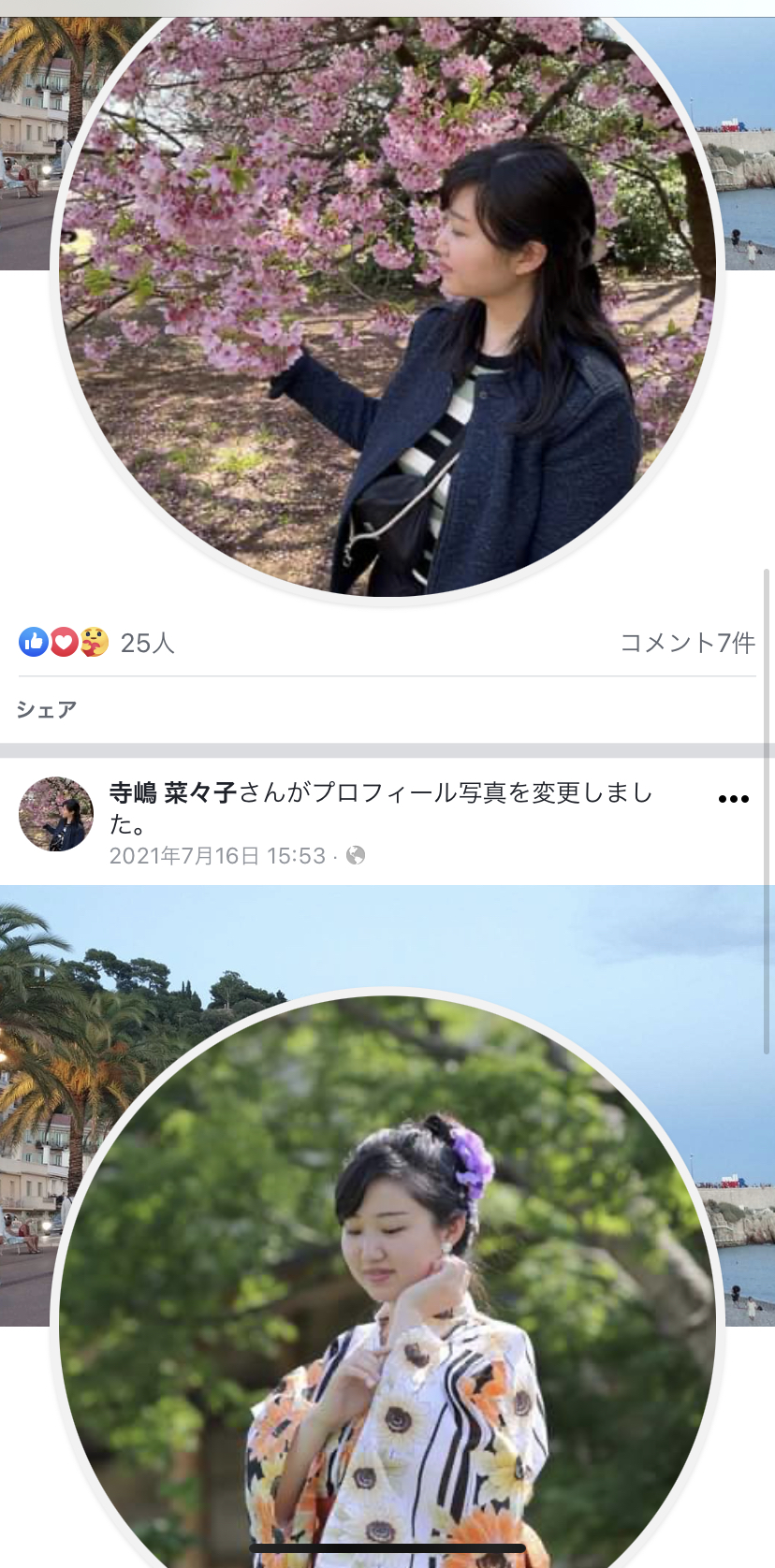Screen dimensions: 775x1568
Task: Open コメント7件 to read the comments
Action: pyautogui.click(x=688, y=644)
